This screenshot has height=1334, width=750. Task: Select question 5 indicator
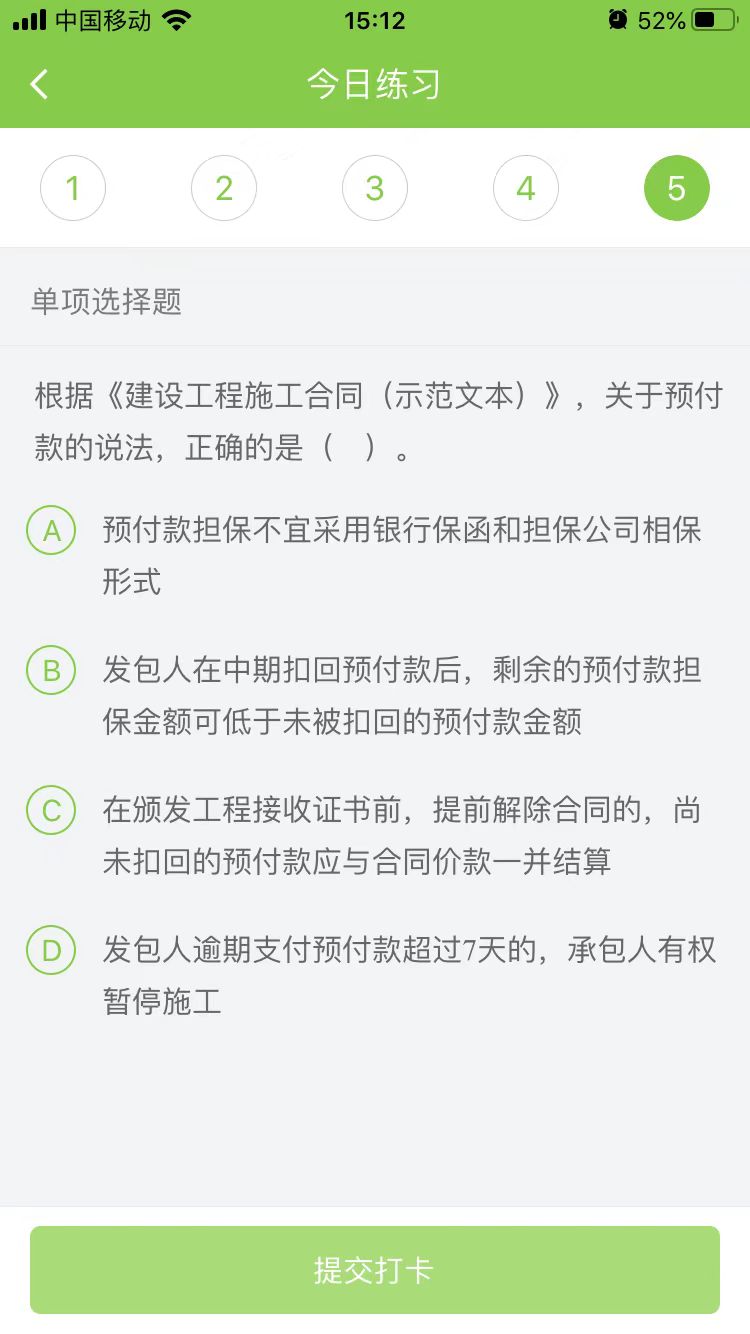click(677, 188)
